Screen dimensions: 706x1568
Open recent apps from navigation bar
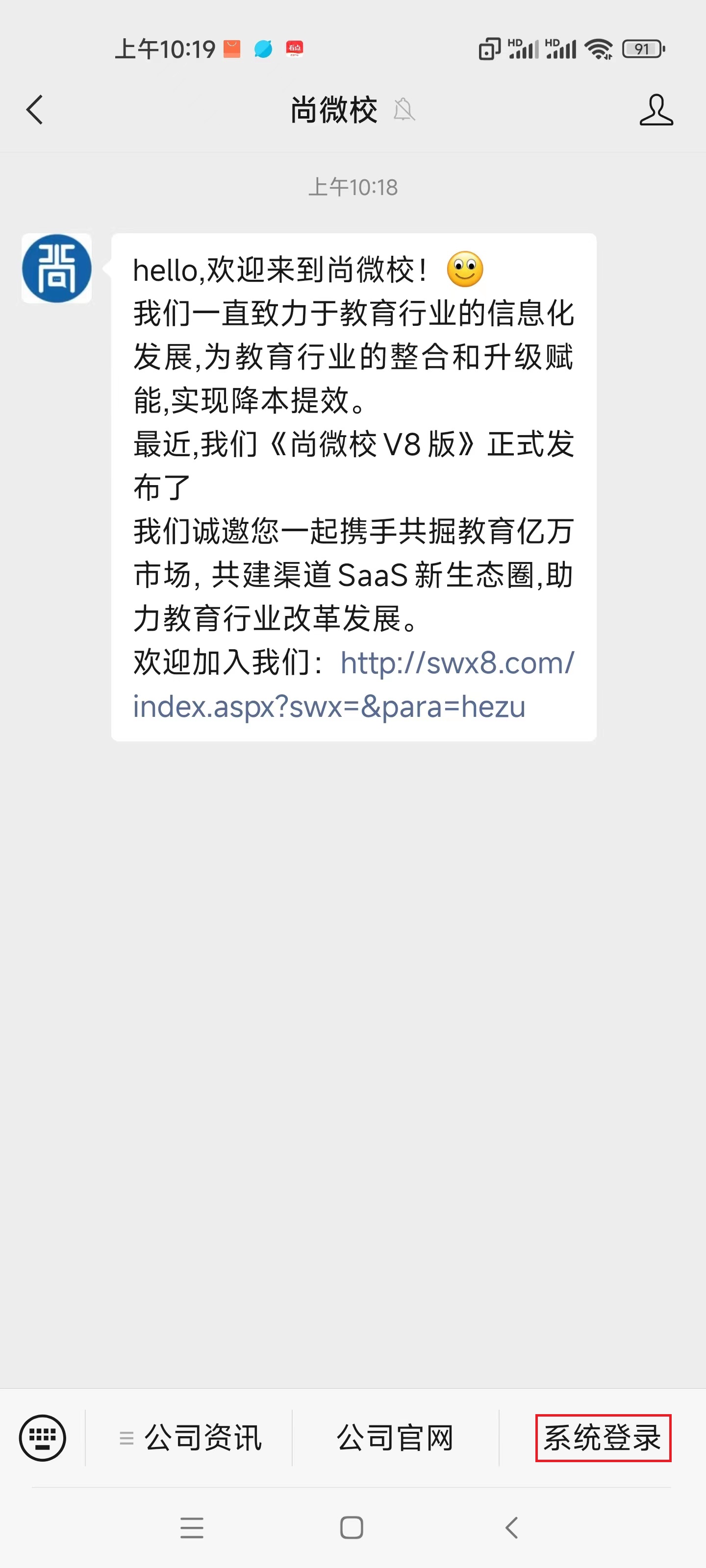click(192, 1528)
